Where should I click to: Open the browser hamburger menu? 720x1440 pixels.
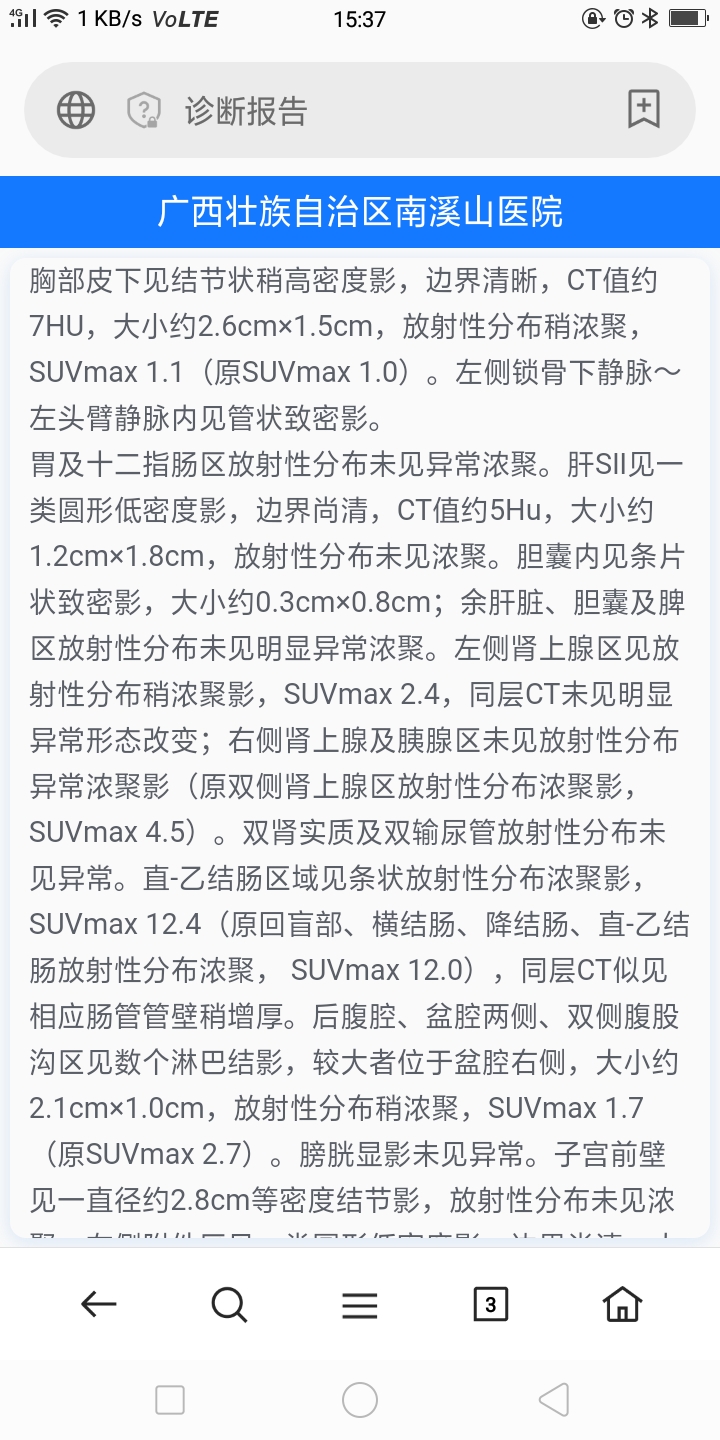click(360, 1305)
